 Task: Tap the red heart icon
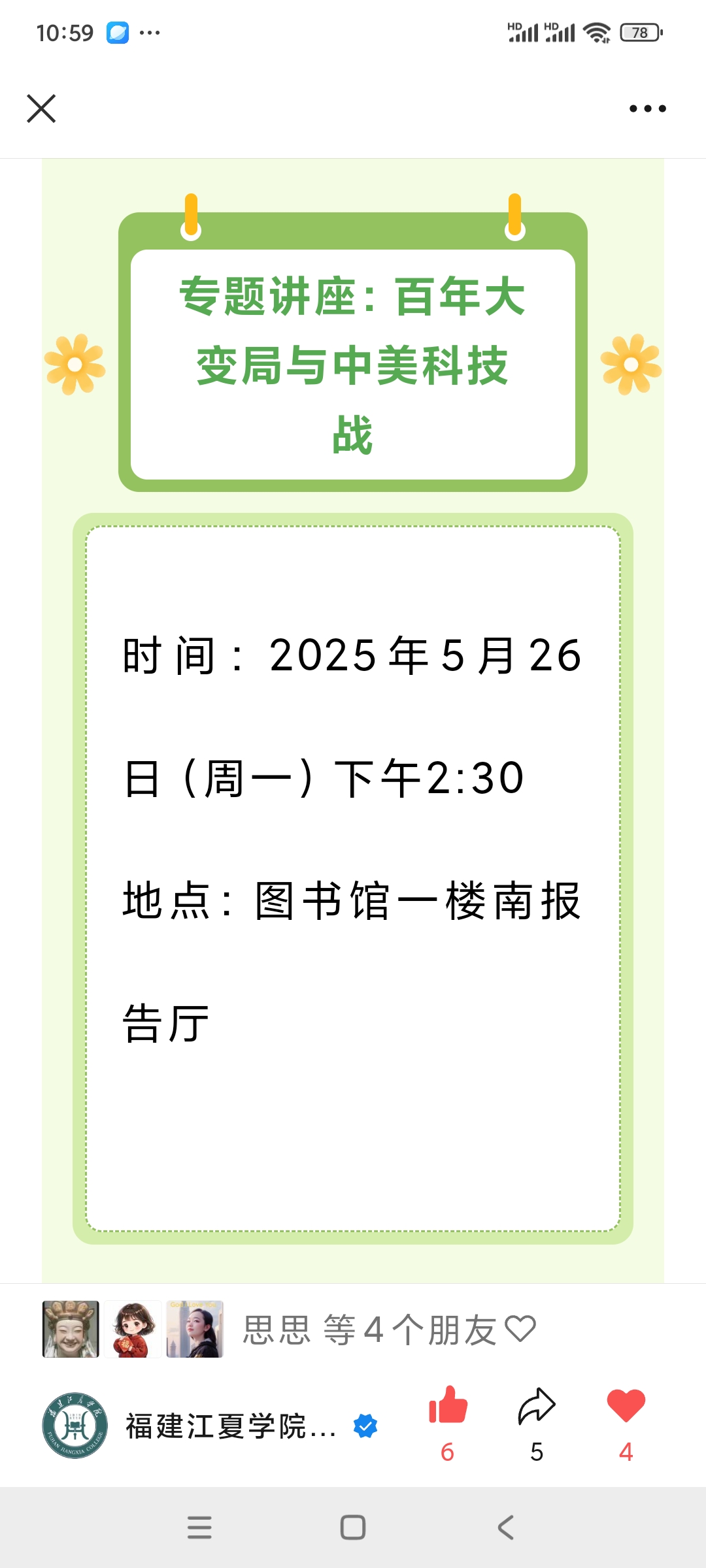626,1406
